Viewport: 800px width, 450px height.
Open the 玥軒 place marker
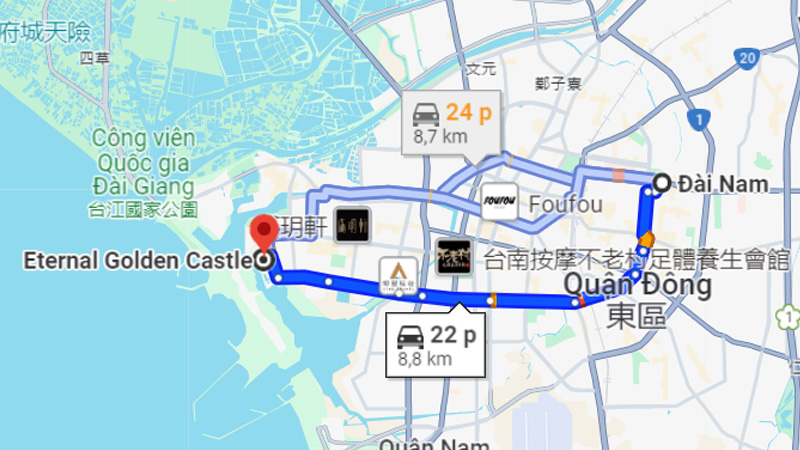(353, 224)
